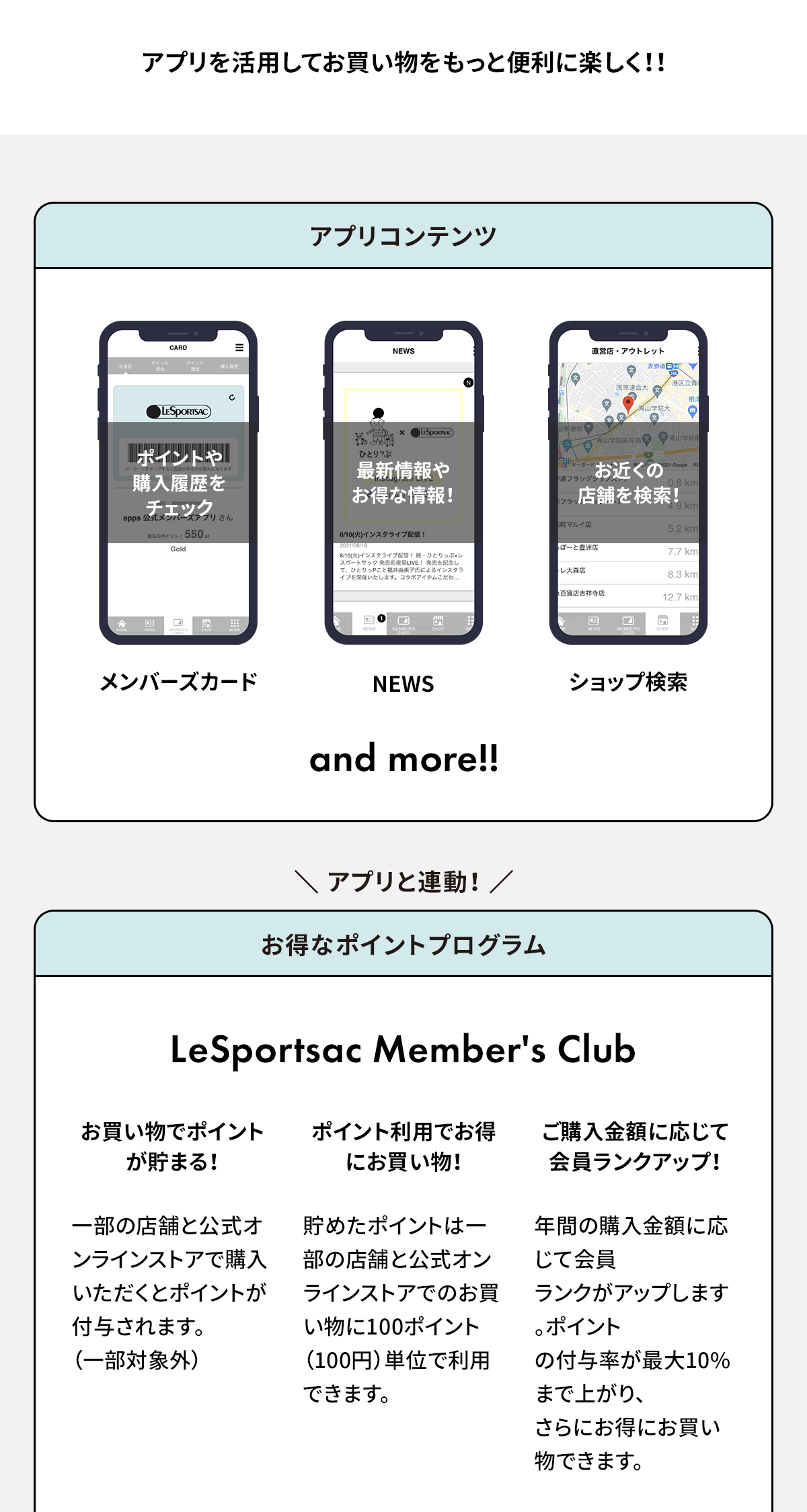The height and width of the screenshot is (1512, 807).
Task: Tap the MORE grid icon in the bottom navigation
Action: click(x=235, y=623)
